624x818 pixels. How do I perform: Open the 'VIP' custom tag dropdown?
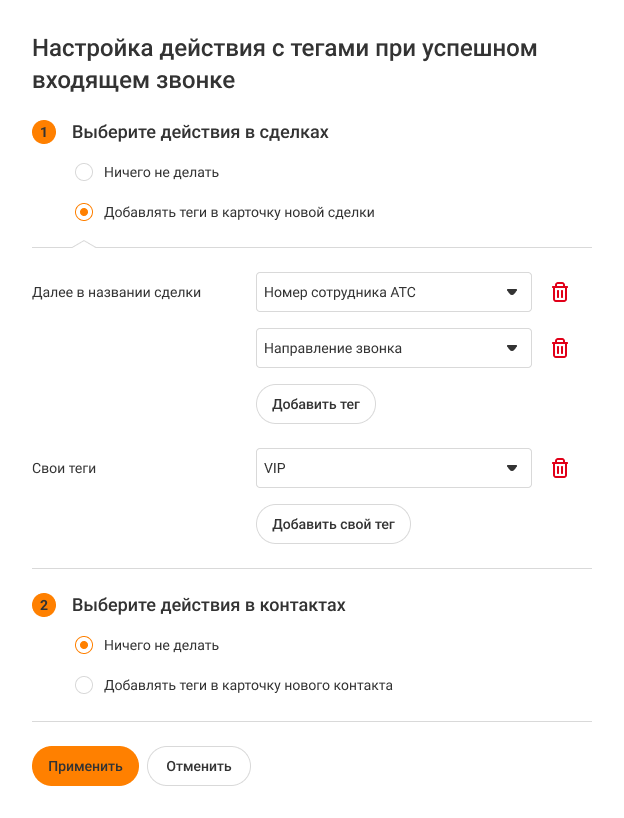(393, 468)
